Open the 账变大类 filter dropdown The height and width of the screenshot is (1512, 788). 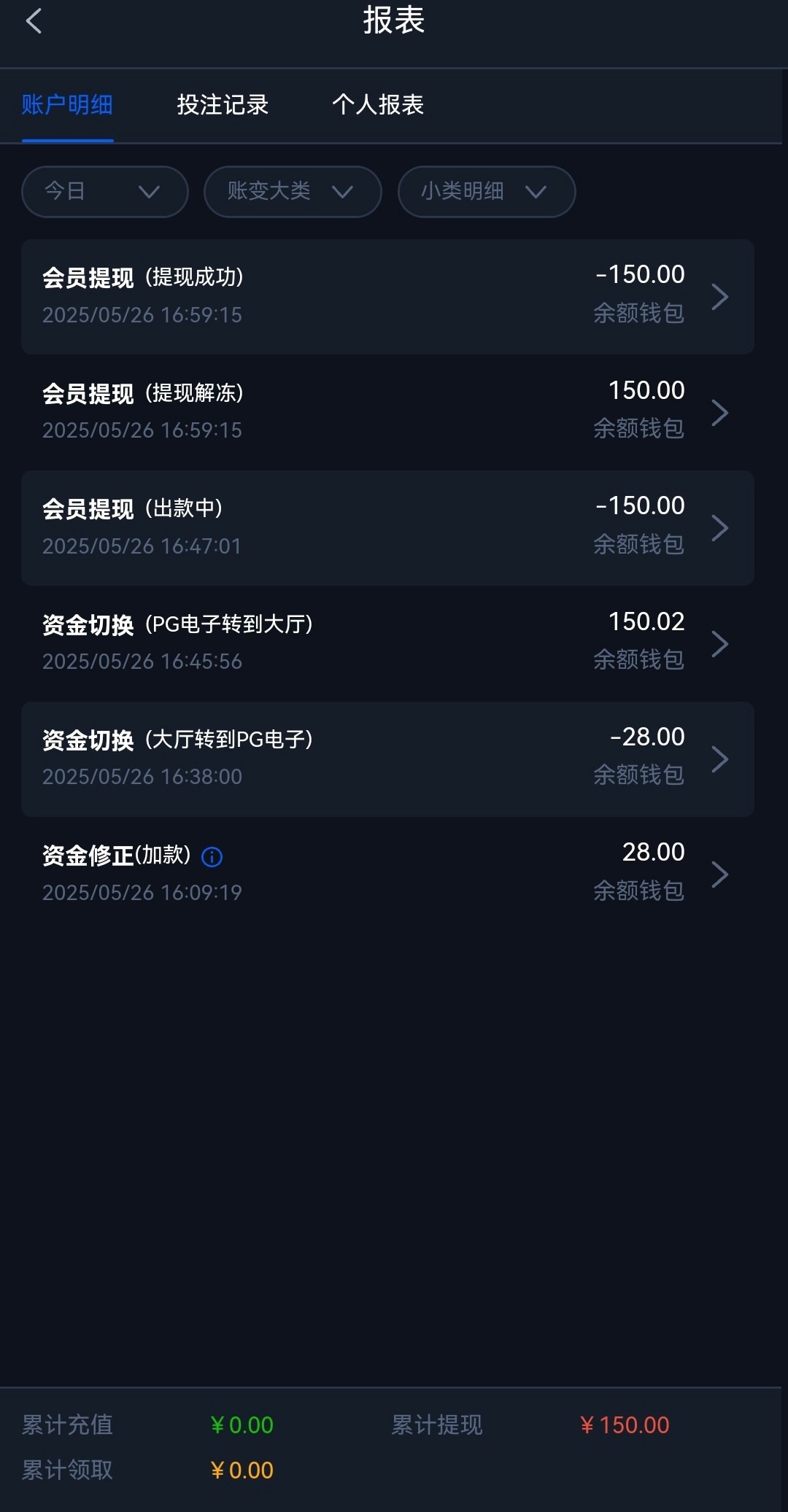pyautogui.click(x=293, y=192)
